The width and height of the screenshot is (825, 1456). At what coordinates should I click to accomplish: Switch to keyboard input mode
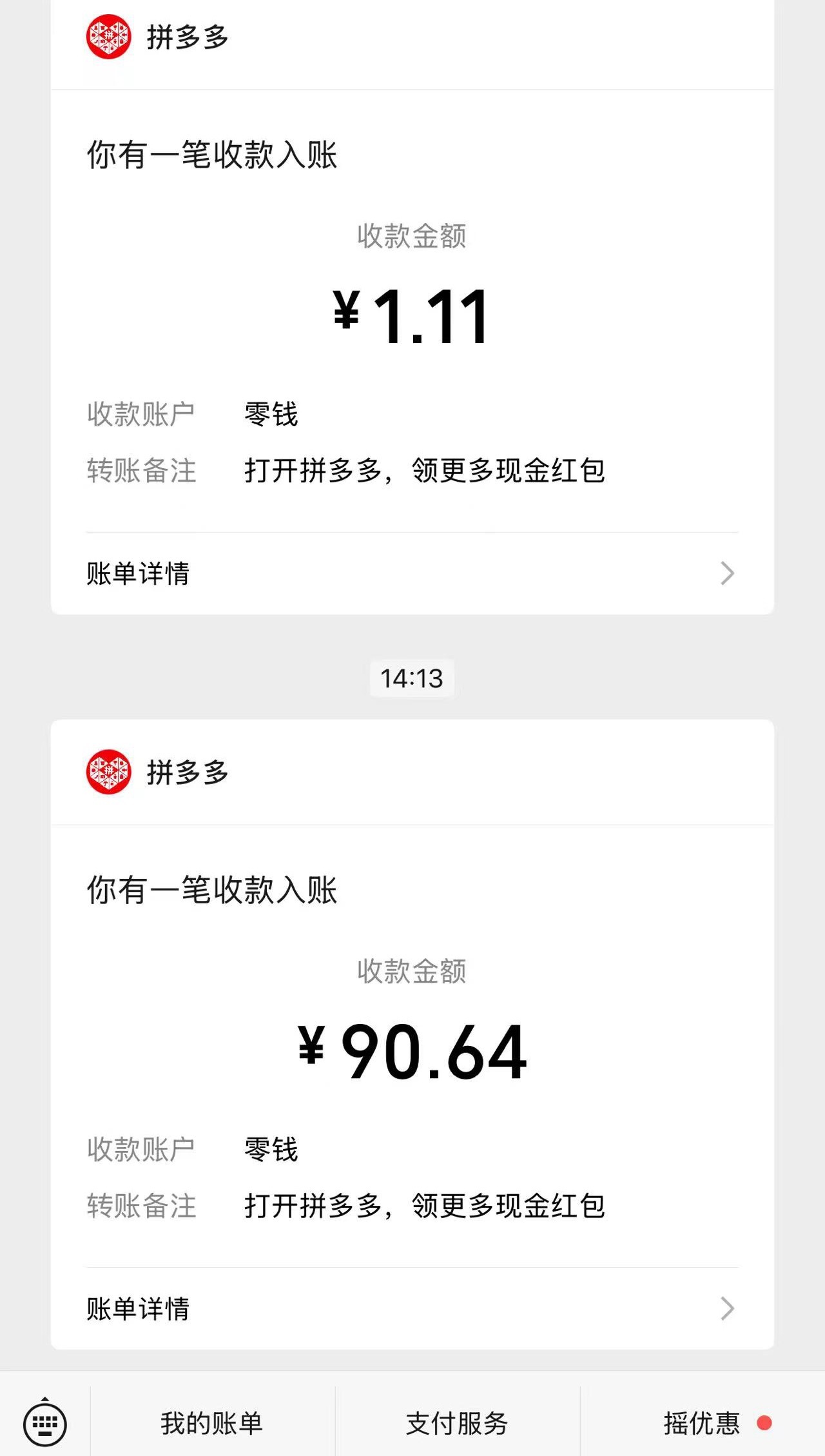tap(45, 1423)
